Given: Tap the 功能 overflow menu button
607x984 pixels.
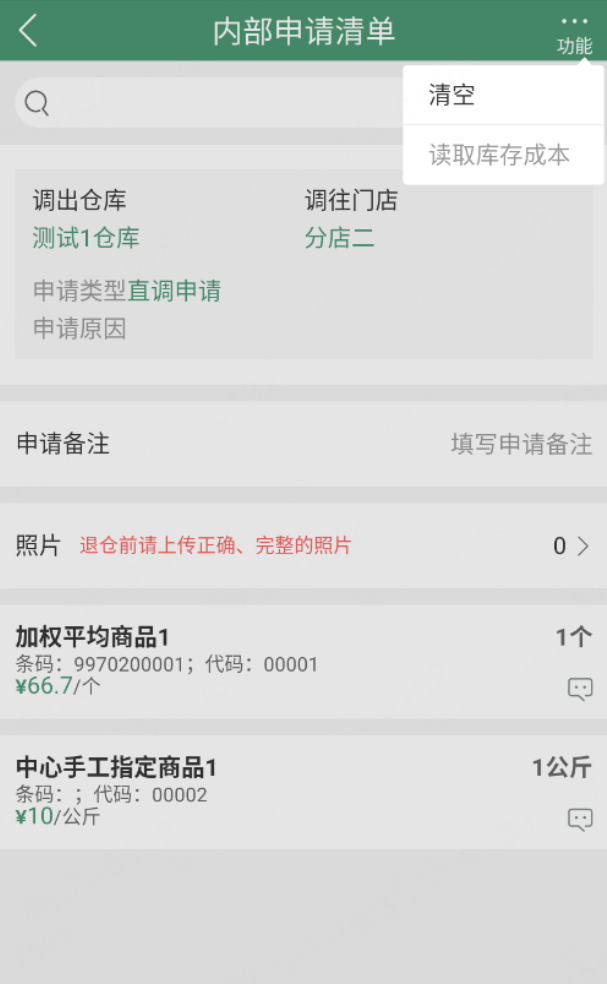Looking at the screenshot, I should [x=574, y=33].
